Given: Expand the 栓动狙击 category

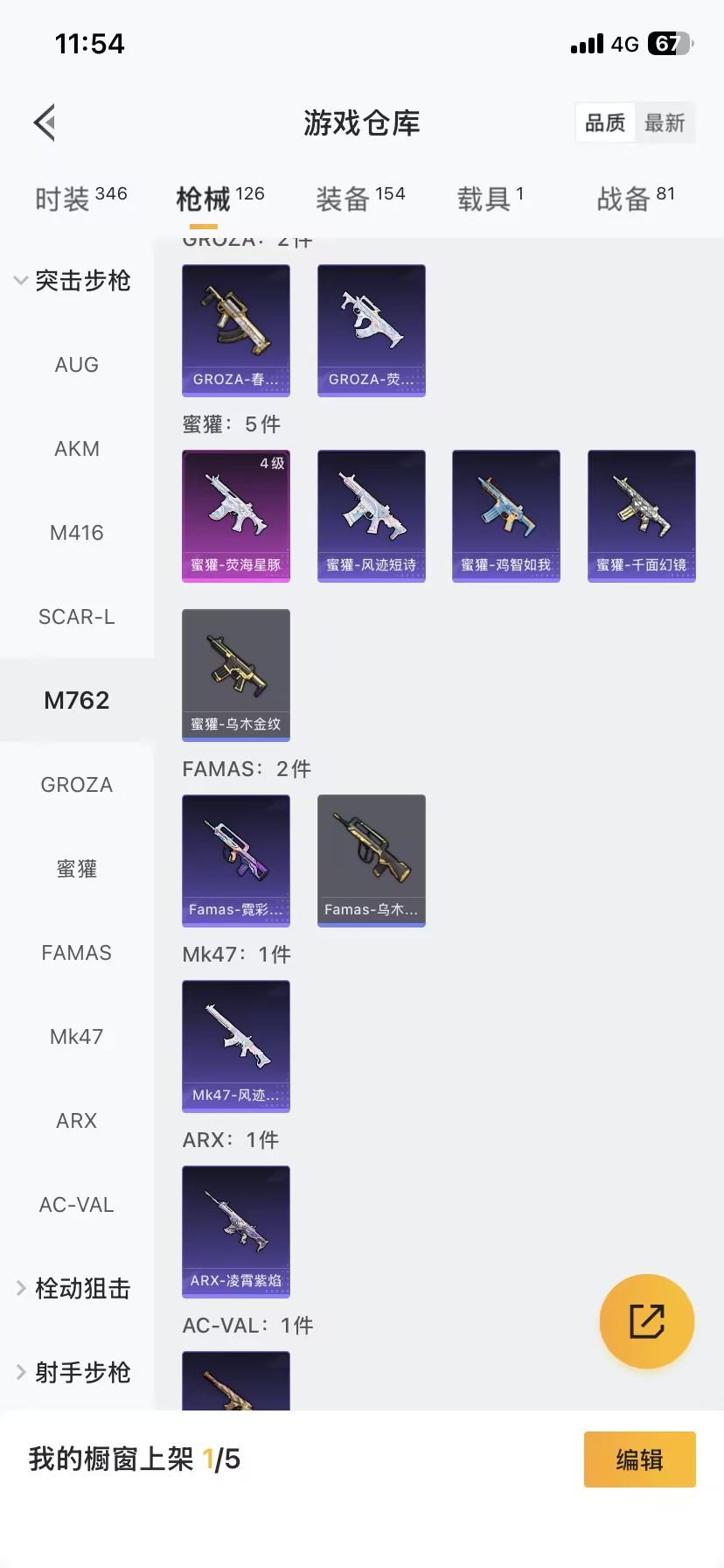Looking at the screenshot, I should (x=73, y=1288).
